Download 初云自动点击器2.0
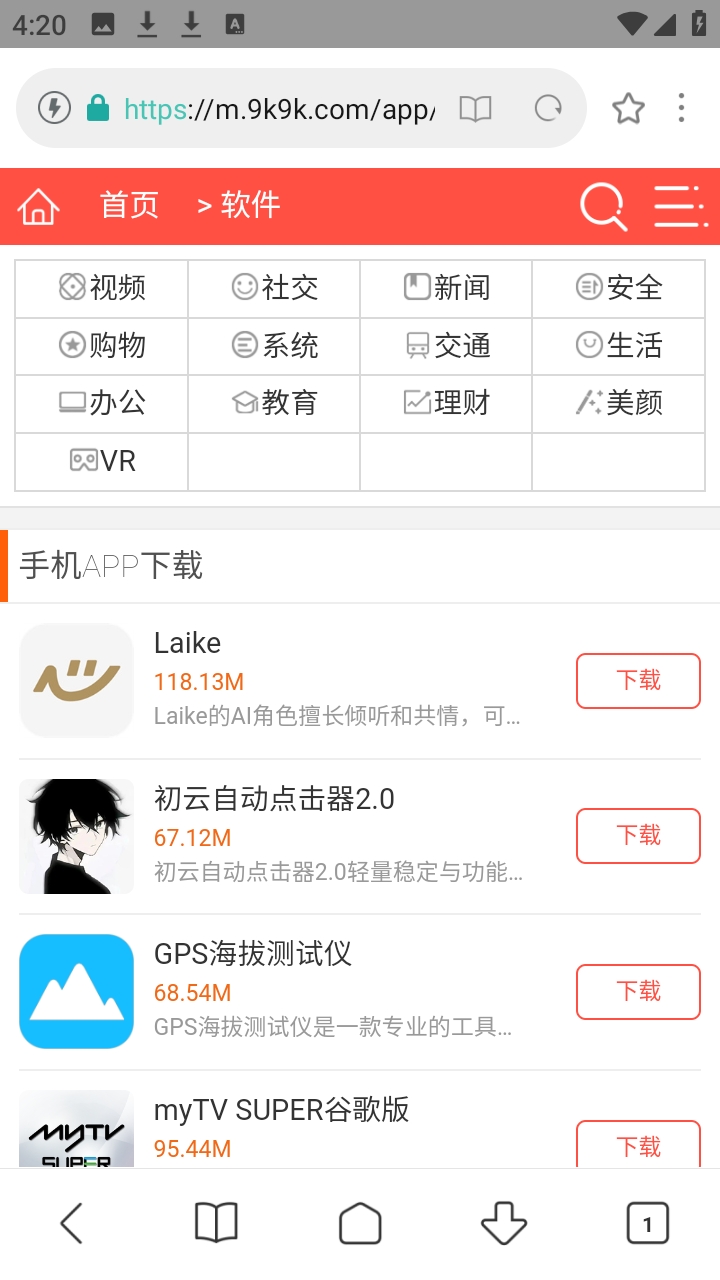Viewport: 720px width, 1280px height. click(x=638, y=836)
